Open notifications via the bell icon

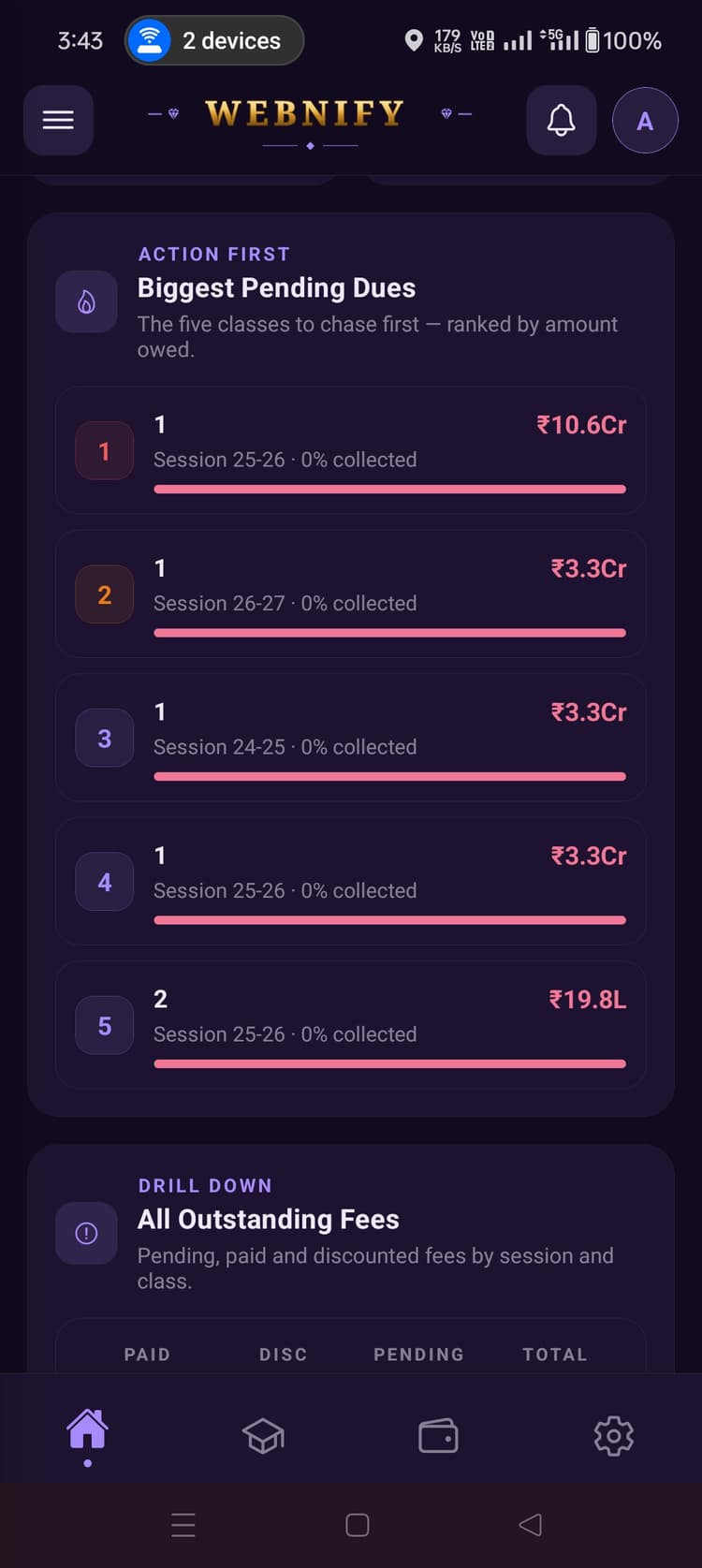(x=561, y=120)
